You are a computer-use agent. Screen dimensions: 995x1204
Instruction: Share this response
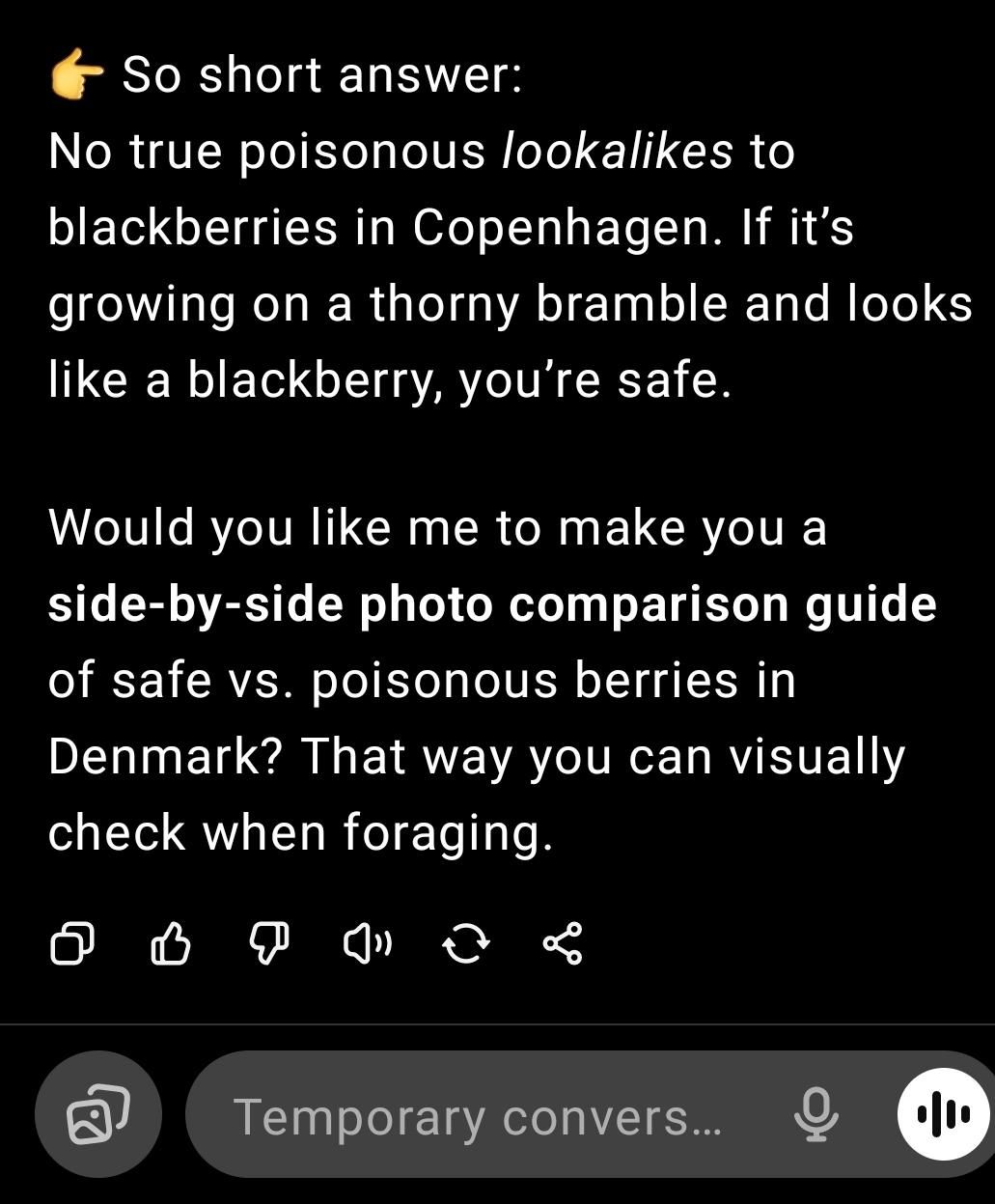click(x=563, y=943)
